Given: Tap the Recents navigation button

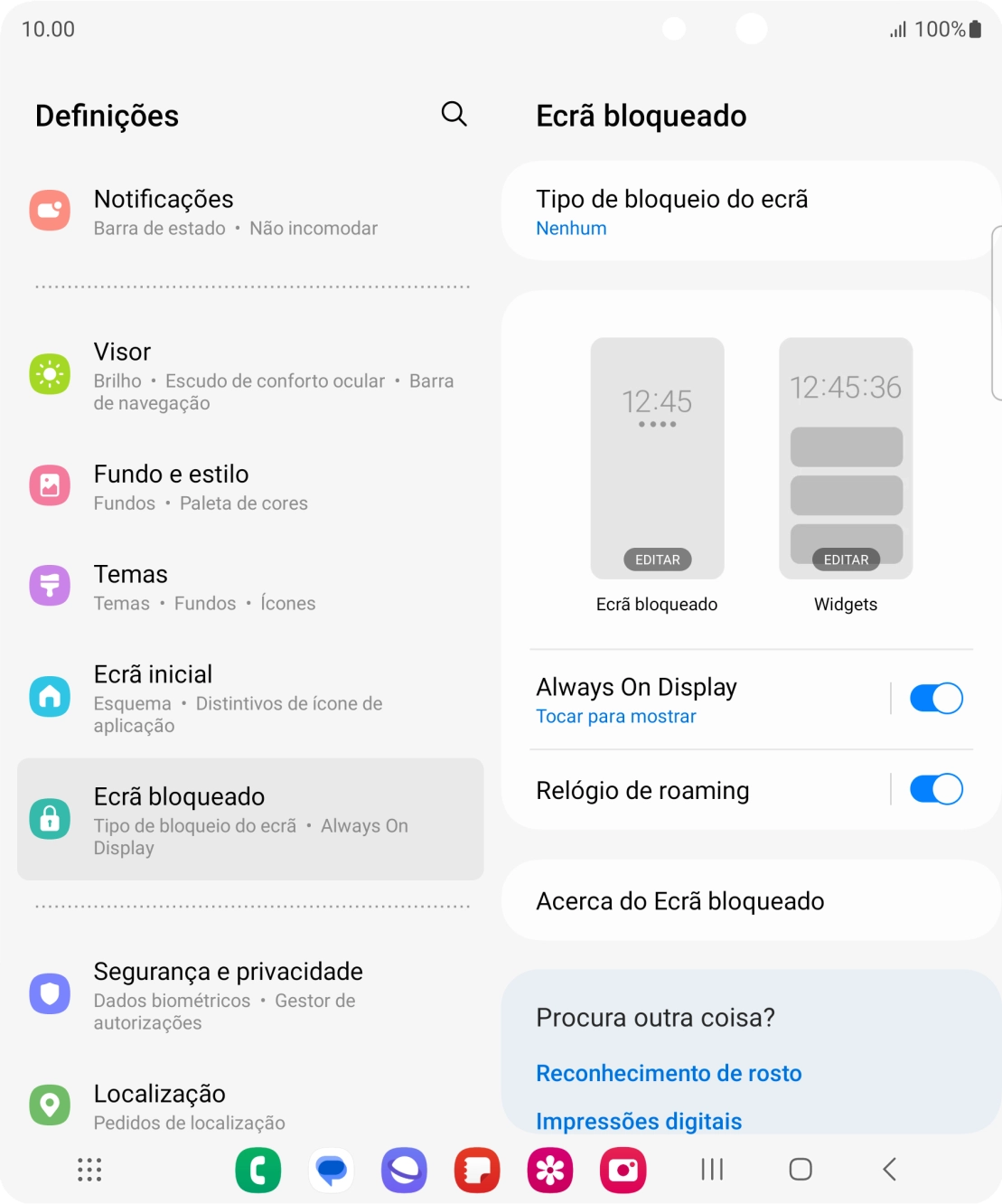Looking at the screenshot, I should point(711,1169).
